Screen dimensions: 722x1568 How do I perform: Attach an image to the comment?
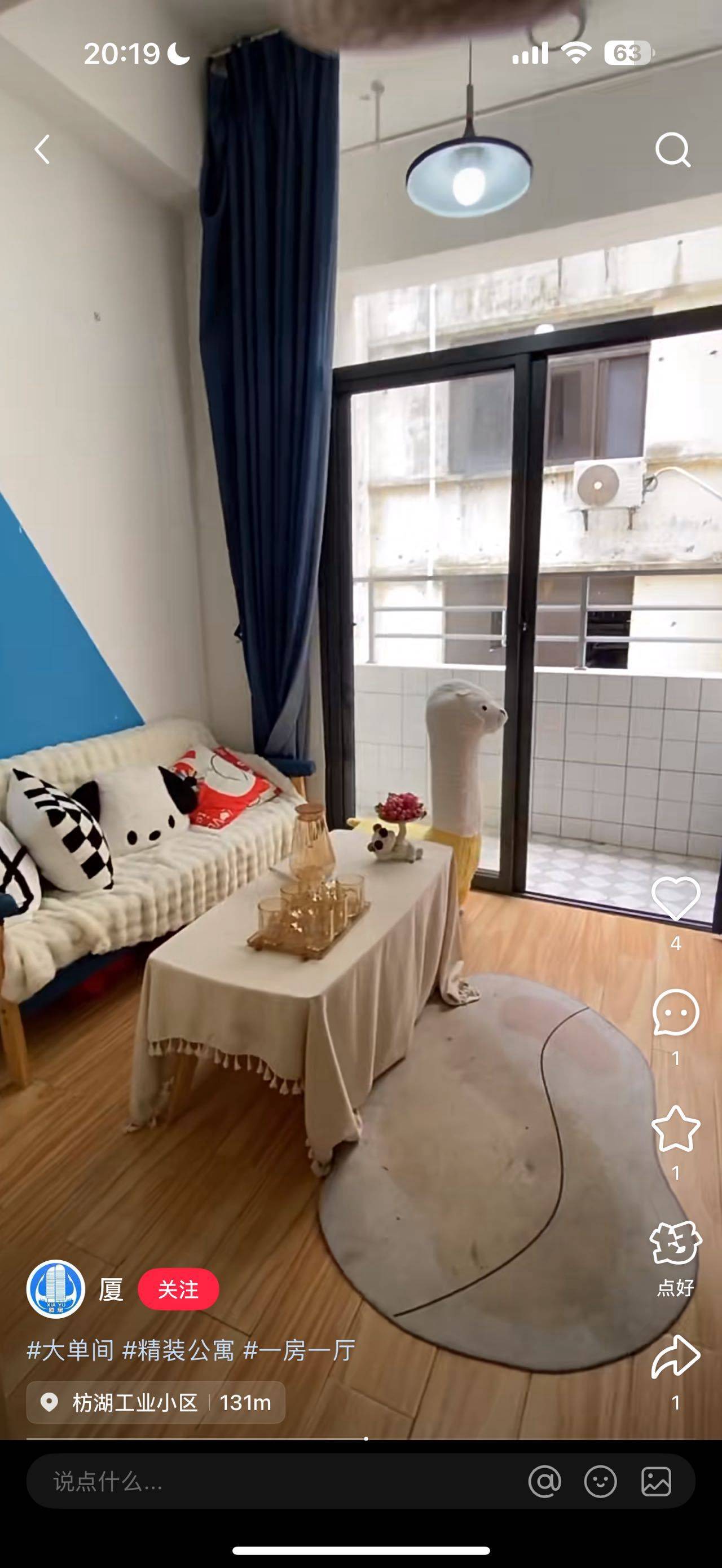click(x=656, y=1482)
